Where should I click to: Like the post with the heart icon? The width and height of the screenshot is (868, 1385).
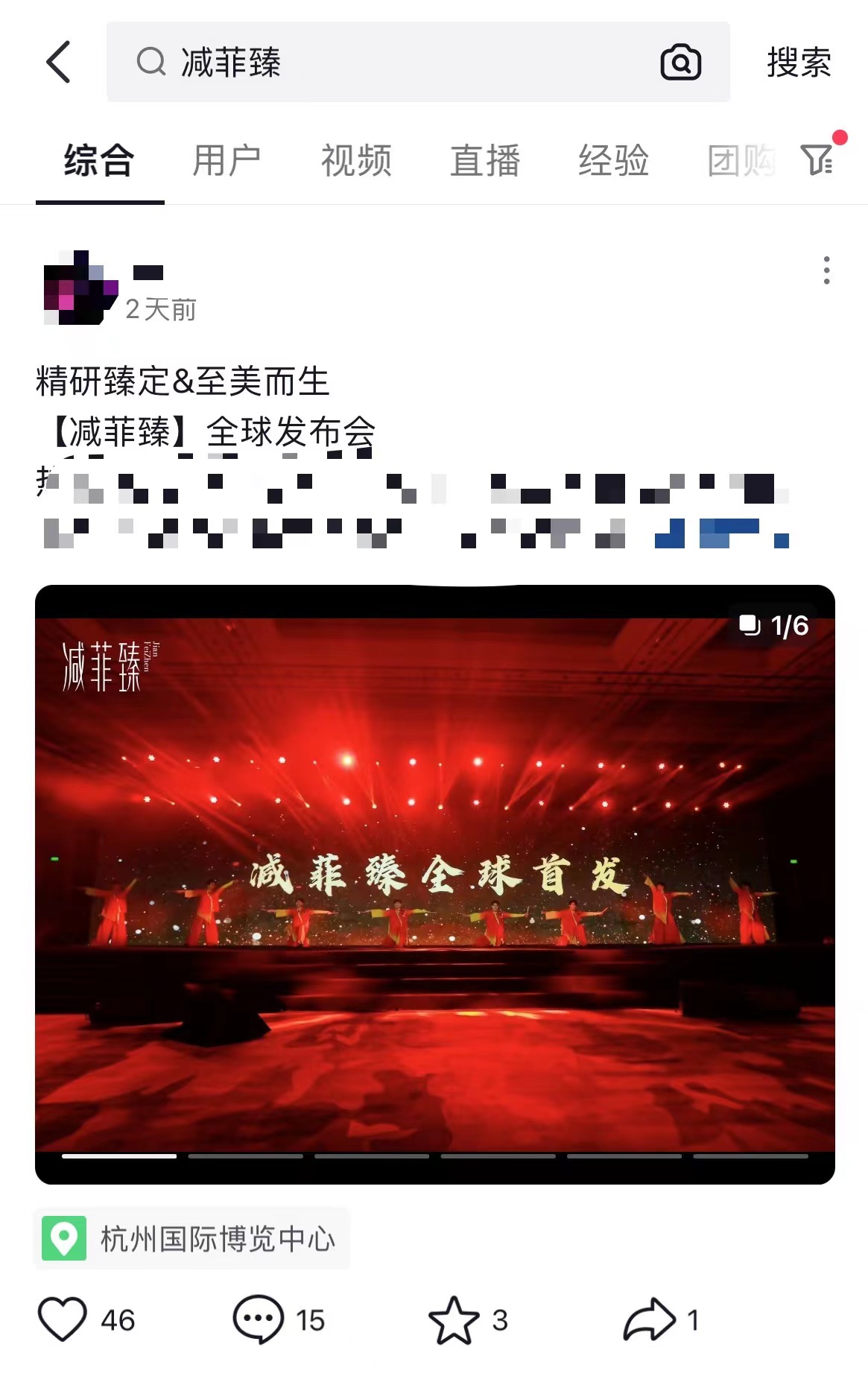coord(63,1319)
